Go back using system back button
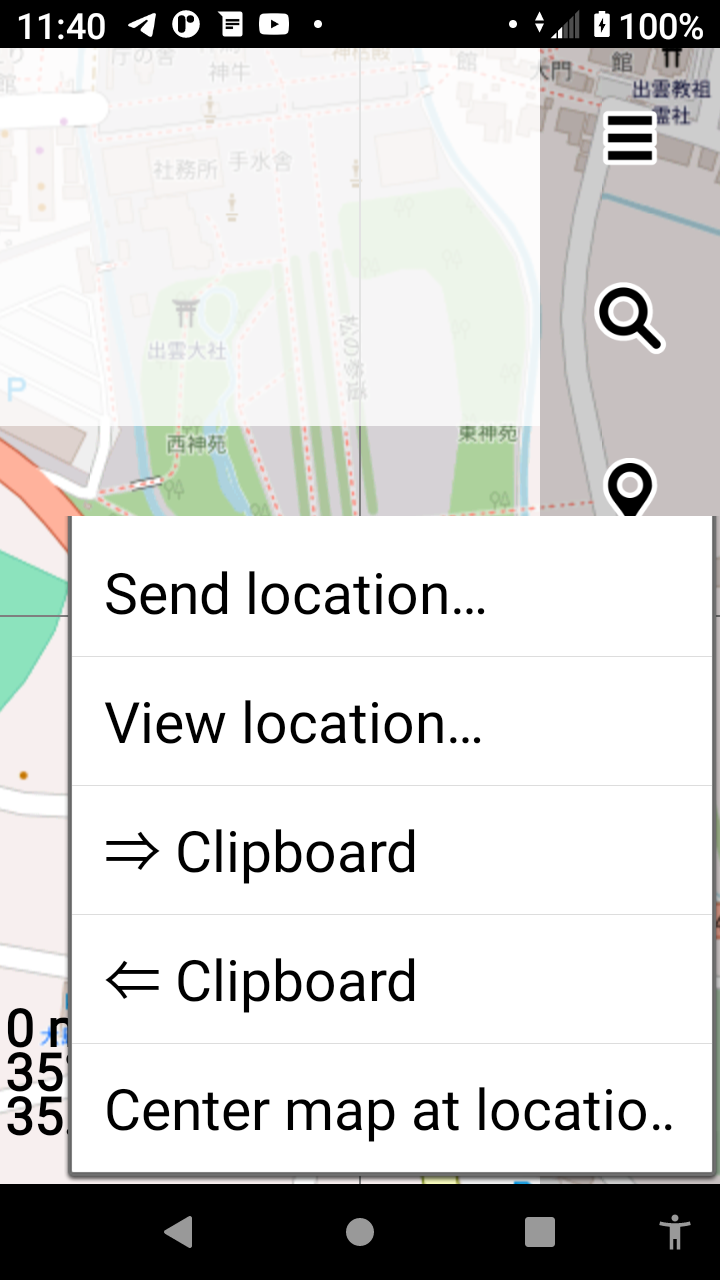Image resolution: width=720 pixels, height=1280 pixels. (179, 1232)
